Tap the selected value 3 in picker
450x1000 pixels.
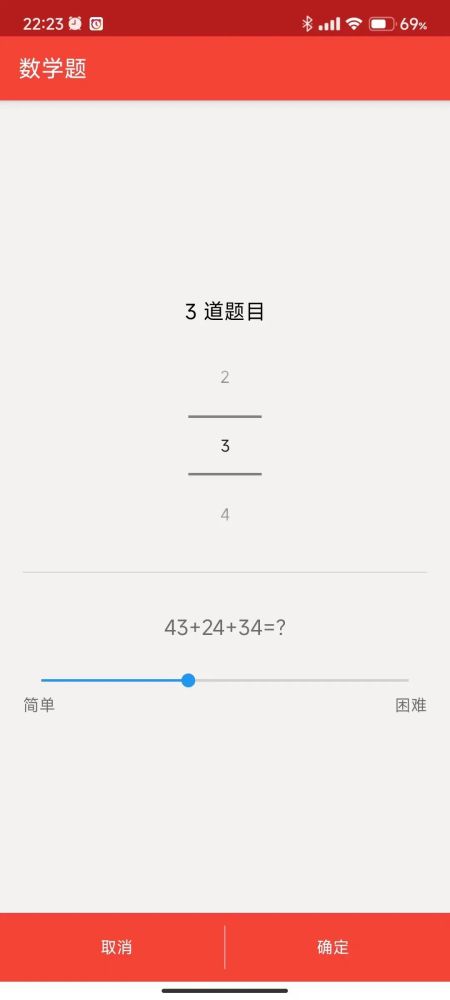224,446
